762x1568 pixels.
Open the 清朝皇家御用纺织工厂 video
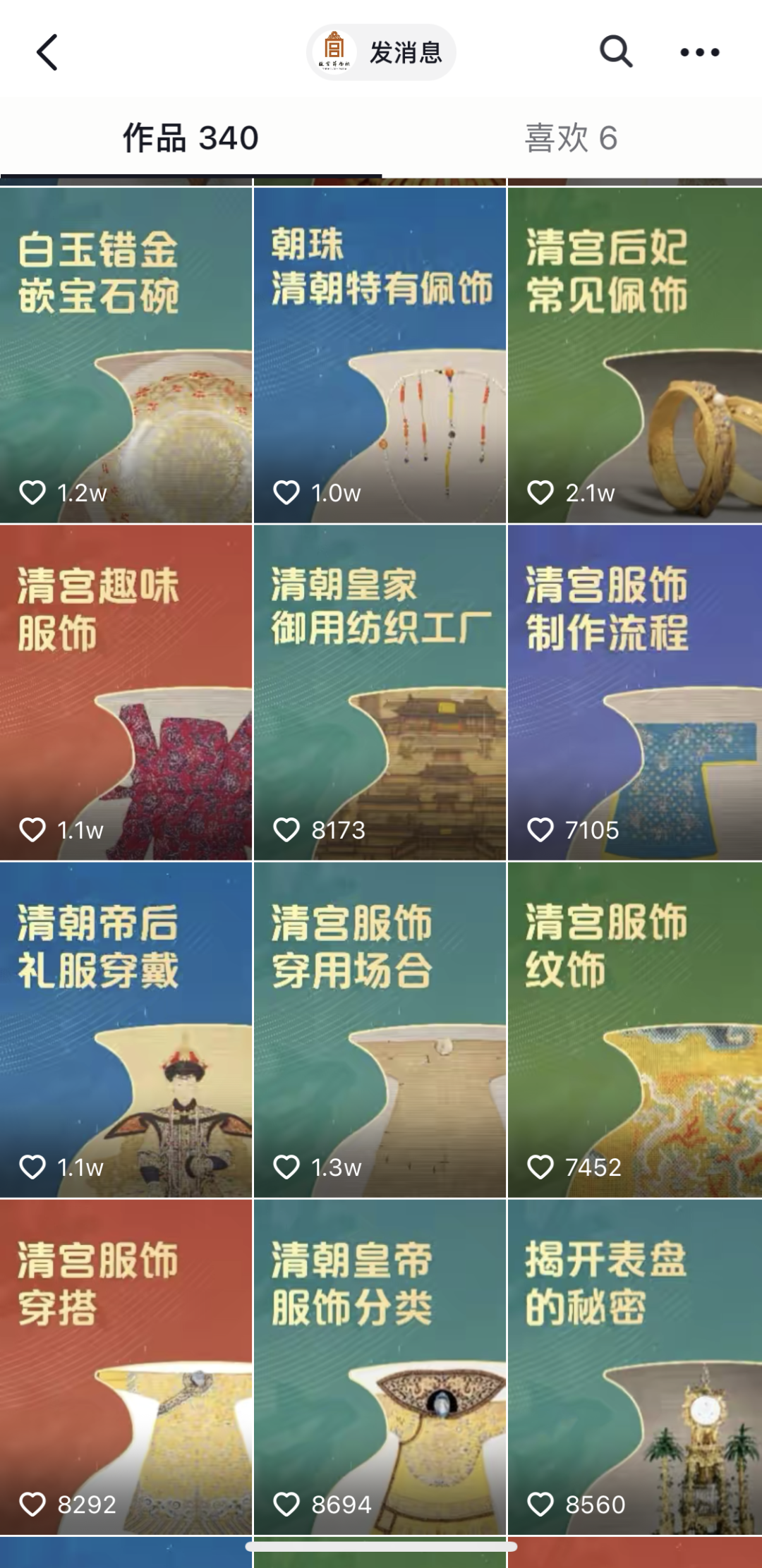click(x=380, y=693)
